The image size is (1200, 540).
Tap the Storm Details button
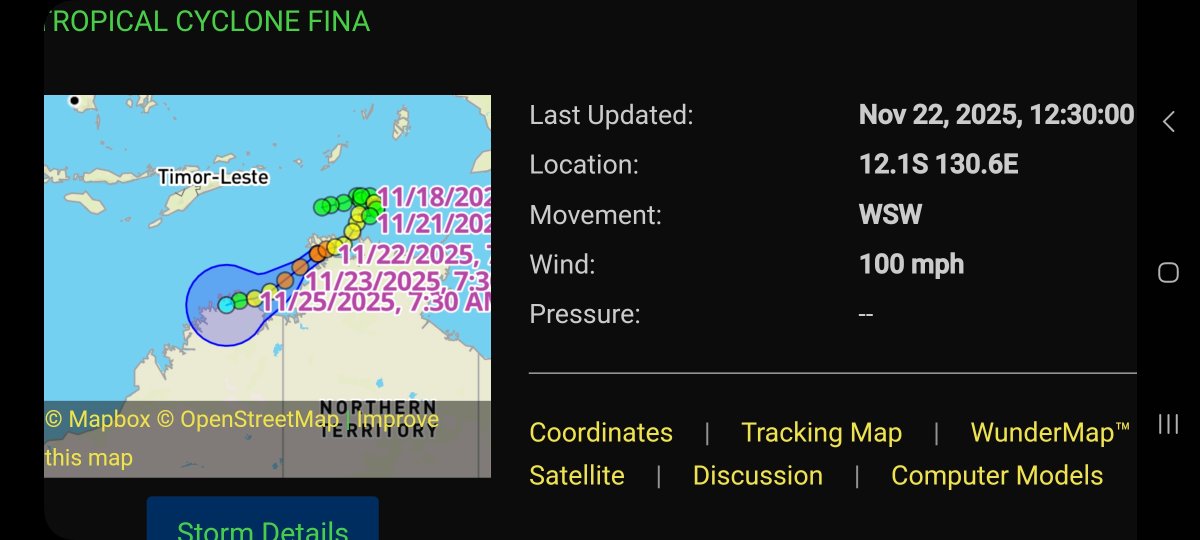(262, 525)
